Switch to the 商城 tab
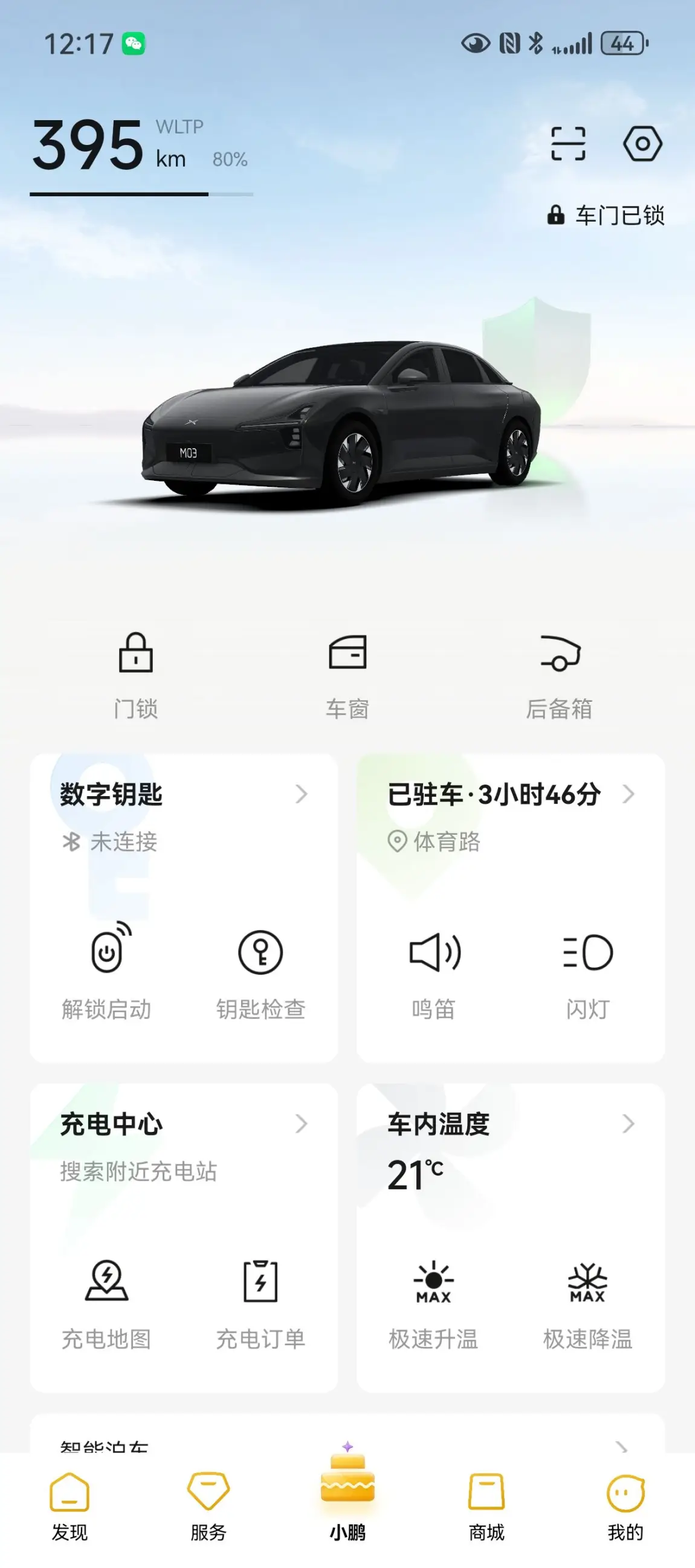695x1568 pixels. pyautogui.click(x=486, y=1505)
